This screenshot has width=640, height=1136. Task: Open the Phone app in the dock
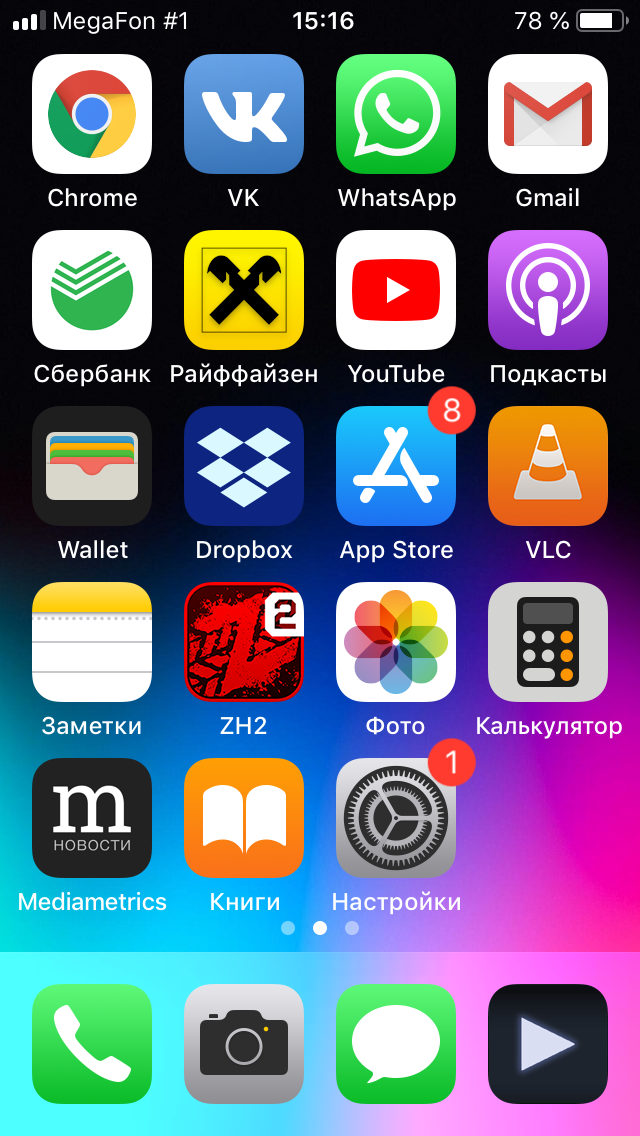click(x=92, y=1044)
